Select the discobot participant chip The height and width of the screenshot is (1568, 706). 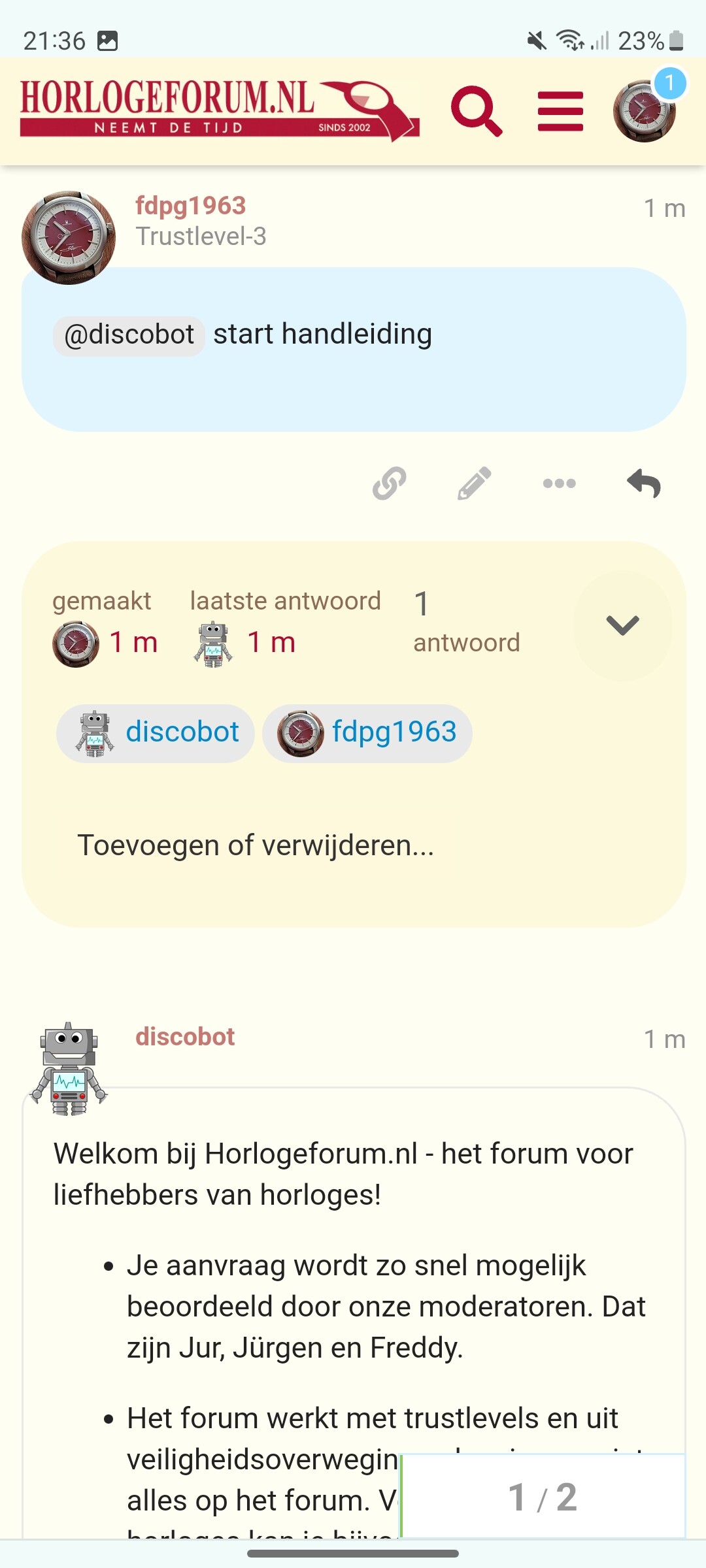click(x=156, y=733)
